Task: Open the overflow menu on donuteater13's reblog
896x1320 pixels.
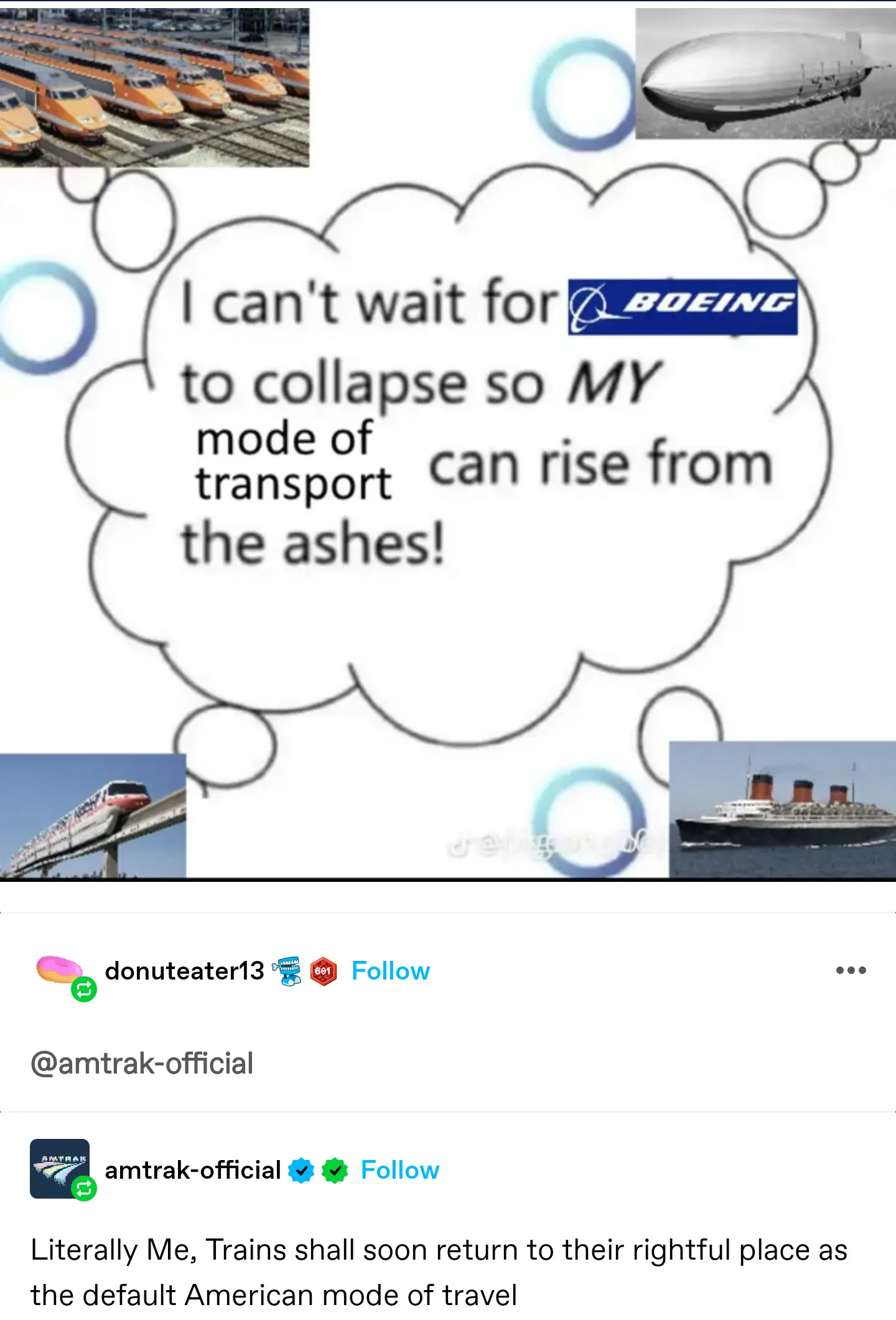Action: click(x=851, y=970)
